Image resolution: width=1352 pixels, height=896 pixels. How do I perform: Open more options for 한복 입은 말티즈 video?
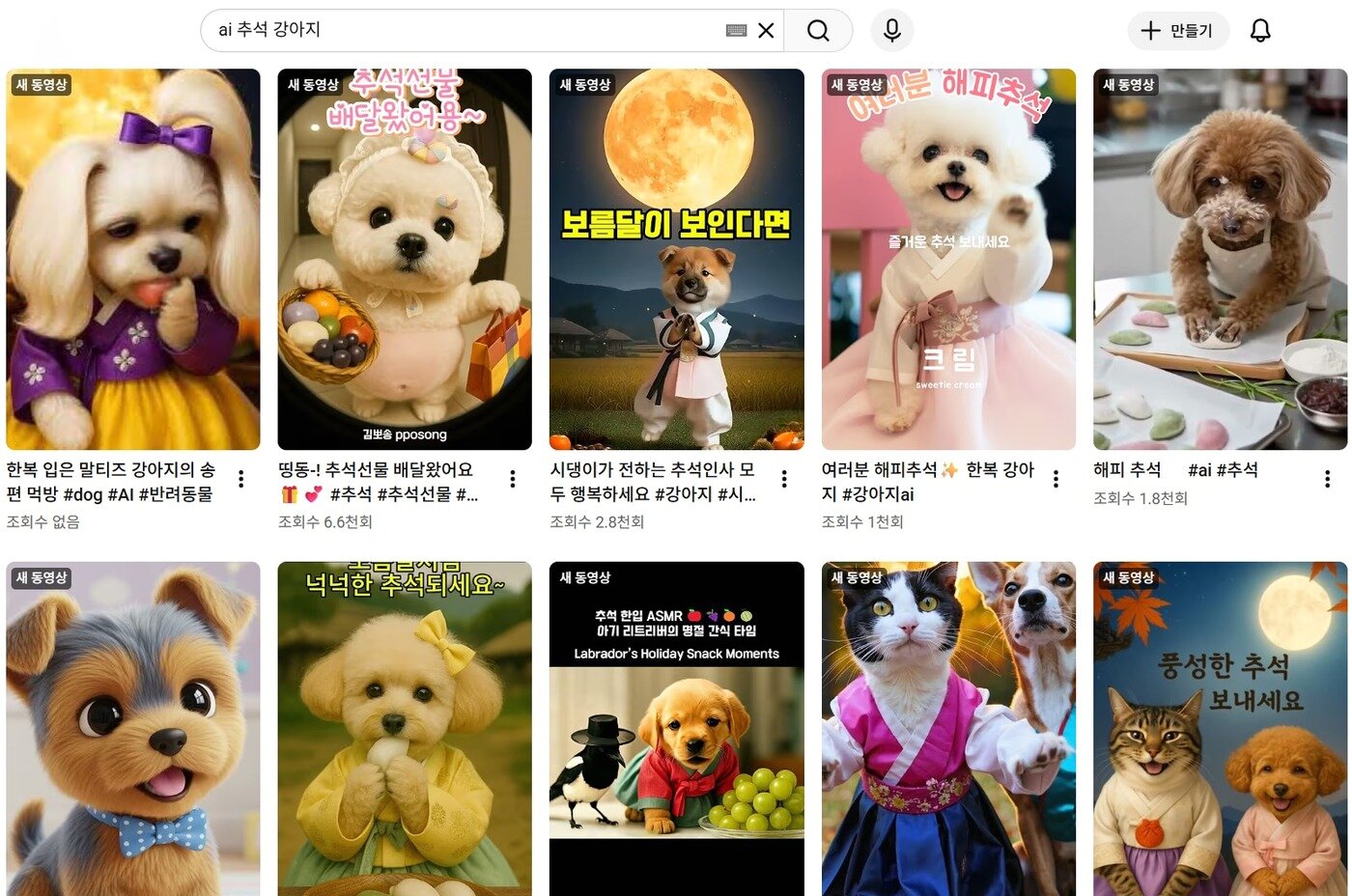pyautogui.click(x=241, y=479)
